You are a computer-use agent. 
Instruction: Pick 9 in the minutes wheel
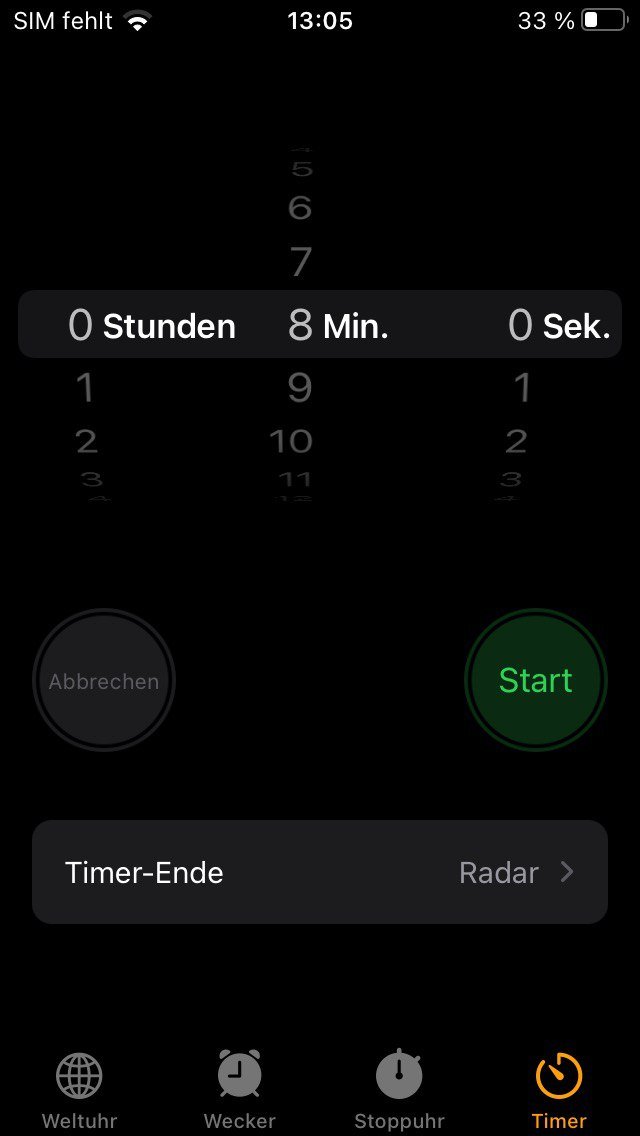[x=300, y=388]
